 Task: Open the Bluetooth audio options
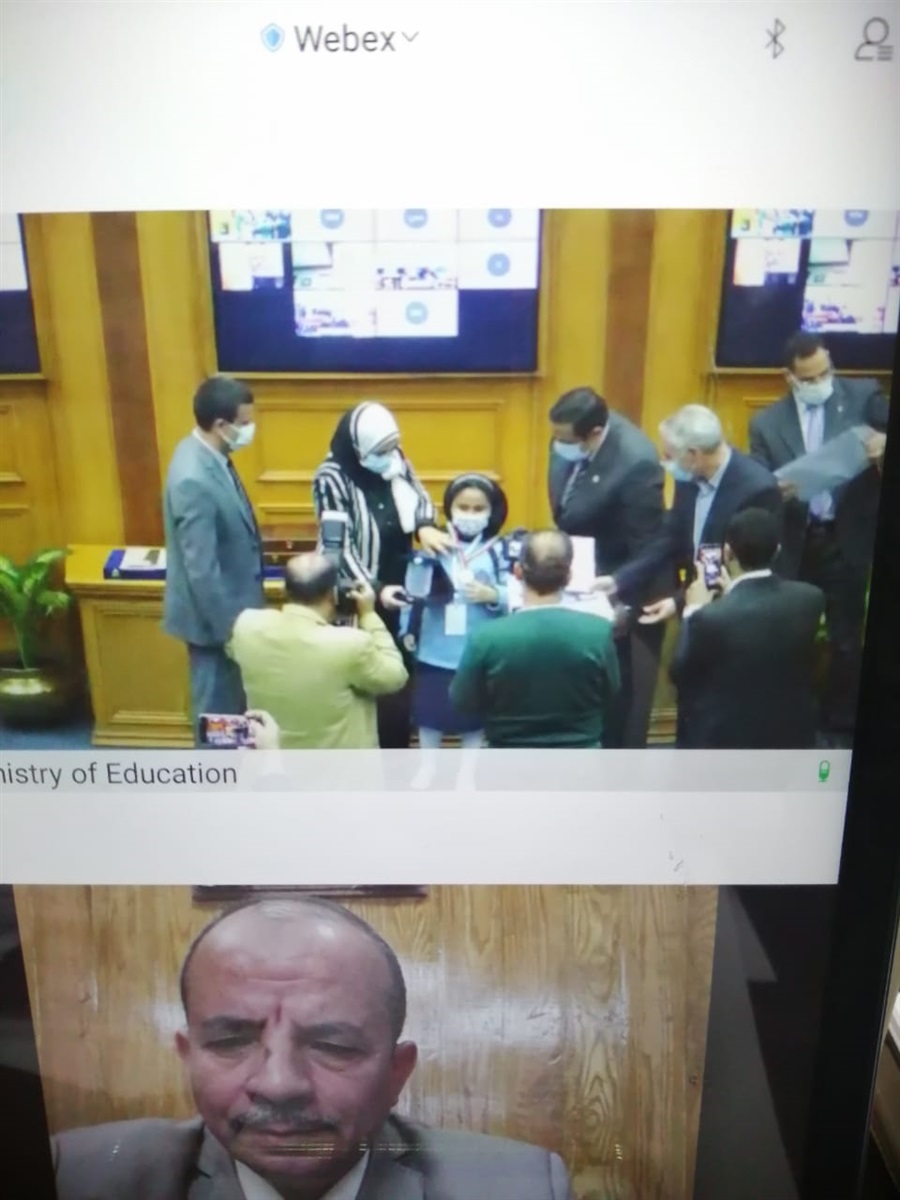click(774, 39)
